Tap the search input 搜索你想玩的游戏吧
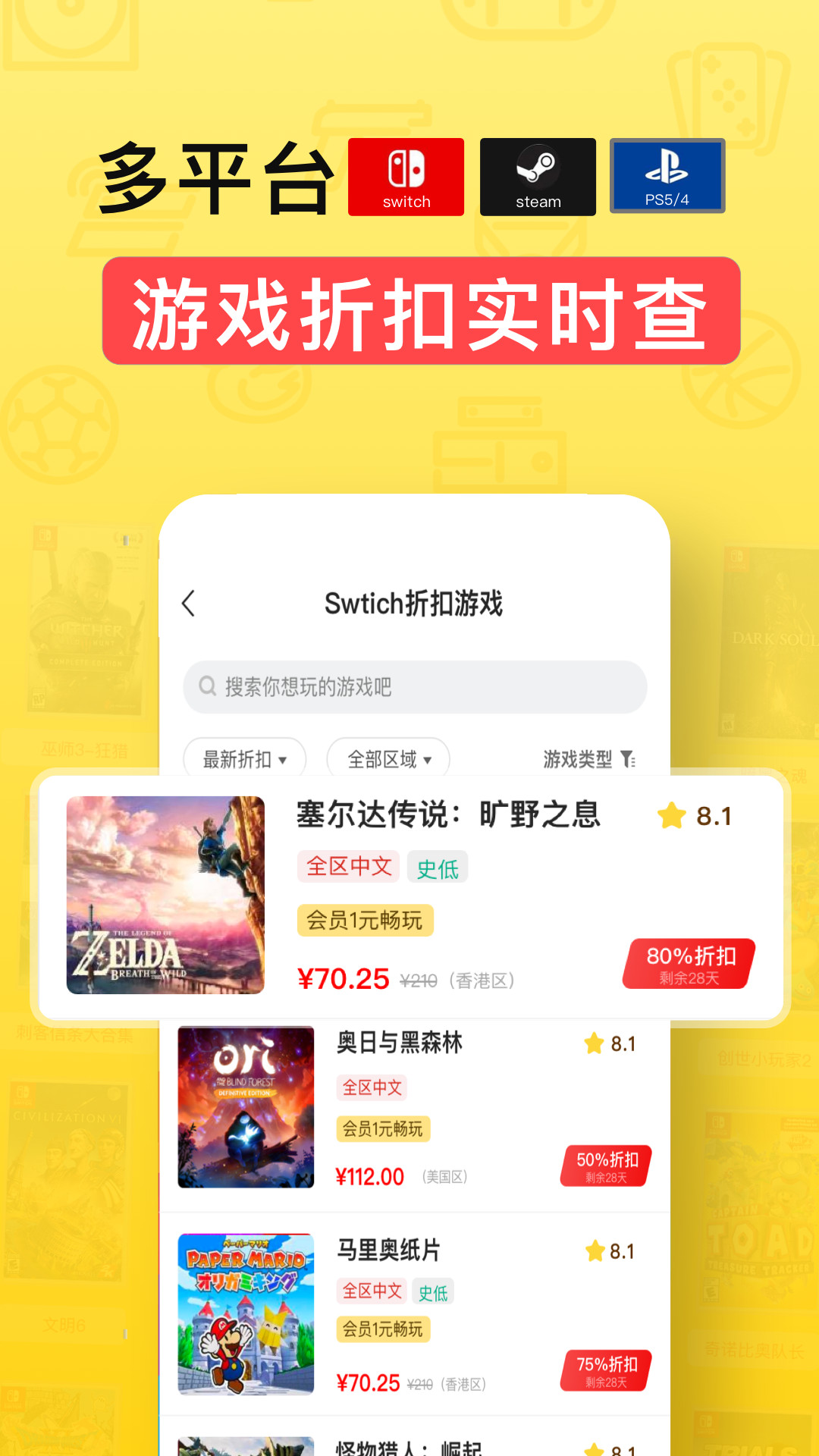The image size is (819, 1456). (x=416, y=686)
